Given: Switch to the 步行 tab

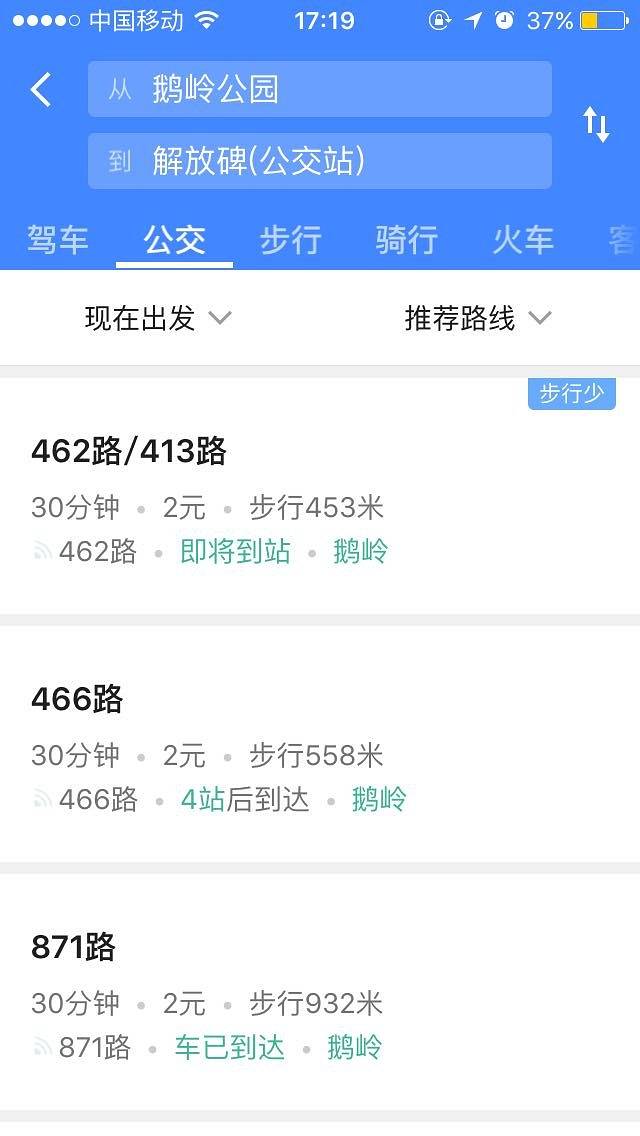Looking at the screenshot, I should [290, 240].
